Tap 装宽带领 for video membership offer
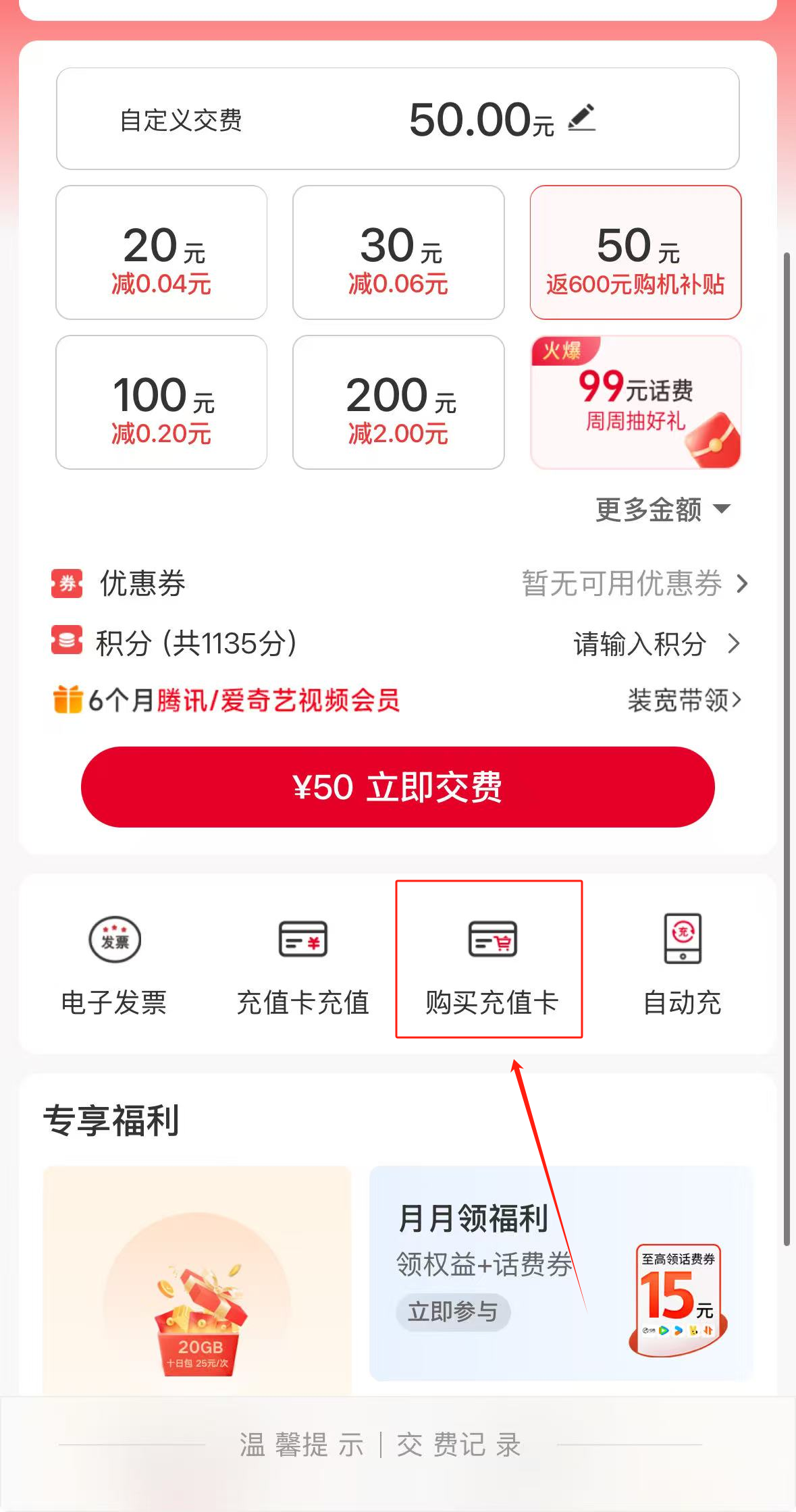 point(683,700)
